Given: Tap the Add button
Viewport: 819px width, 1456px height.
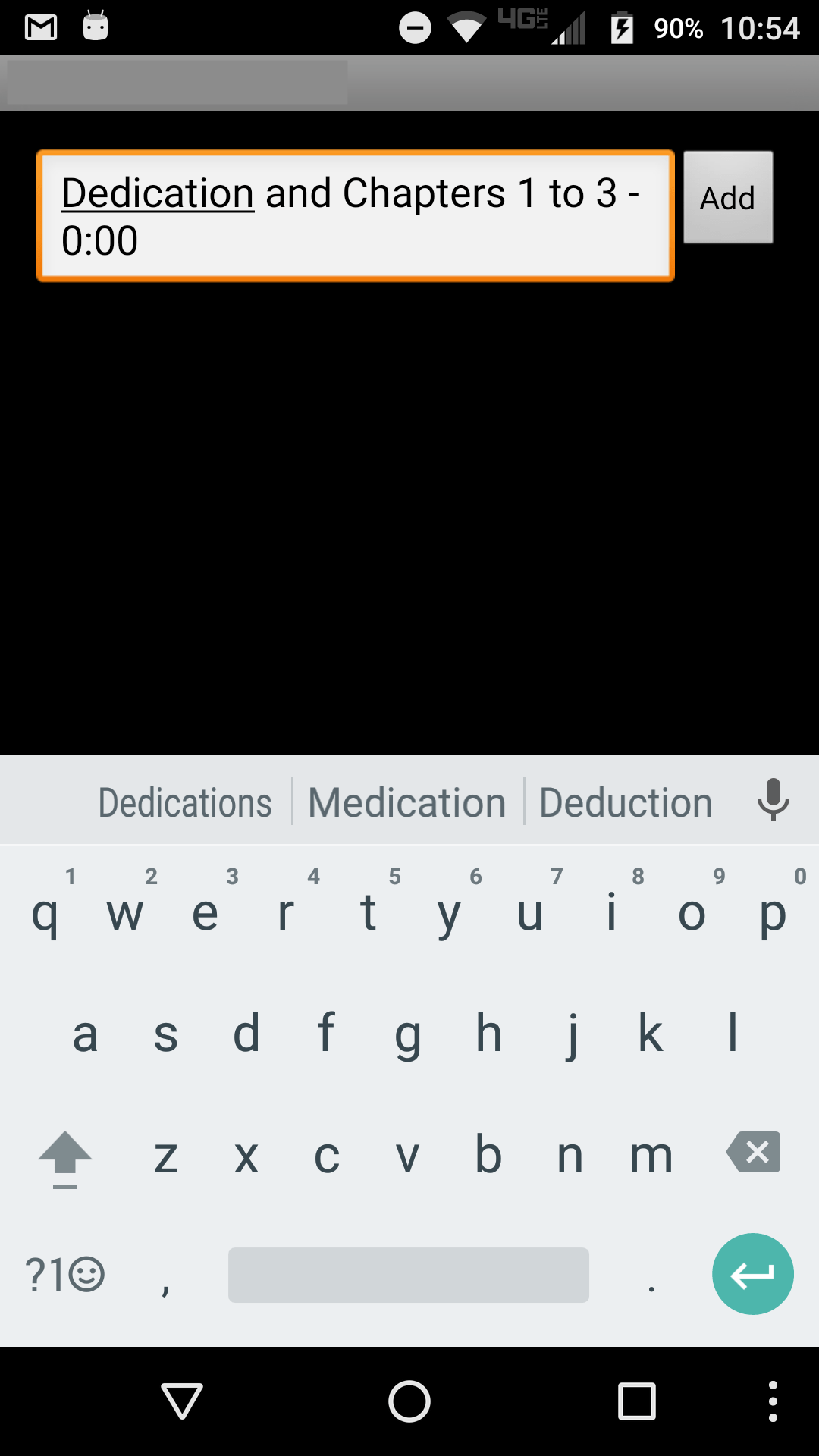Looking at the screenshot, I should [727, 197].
